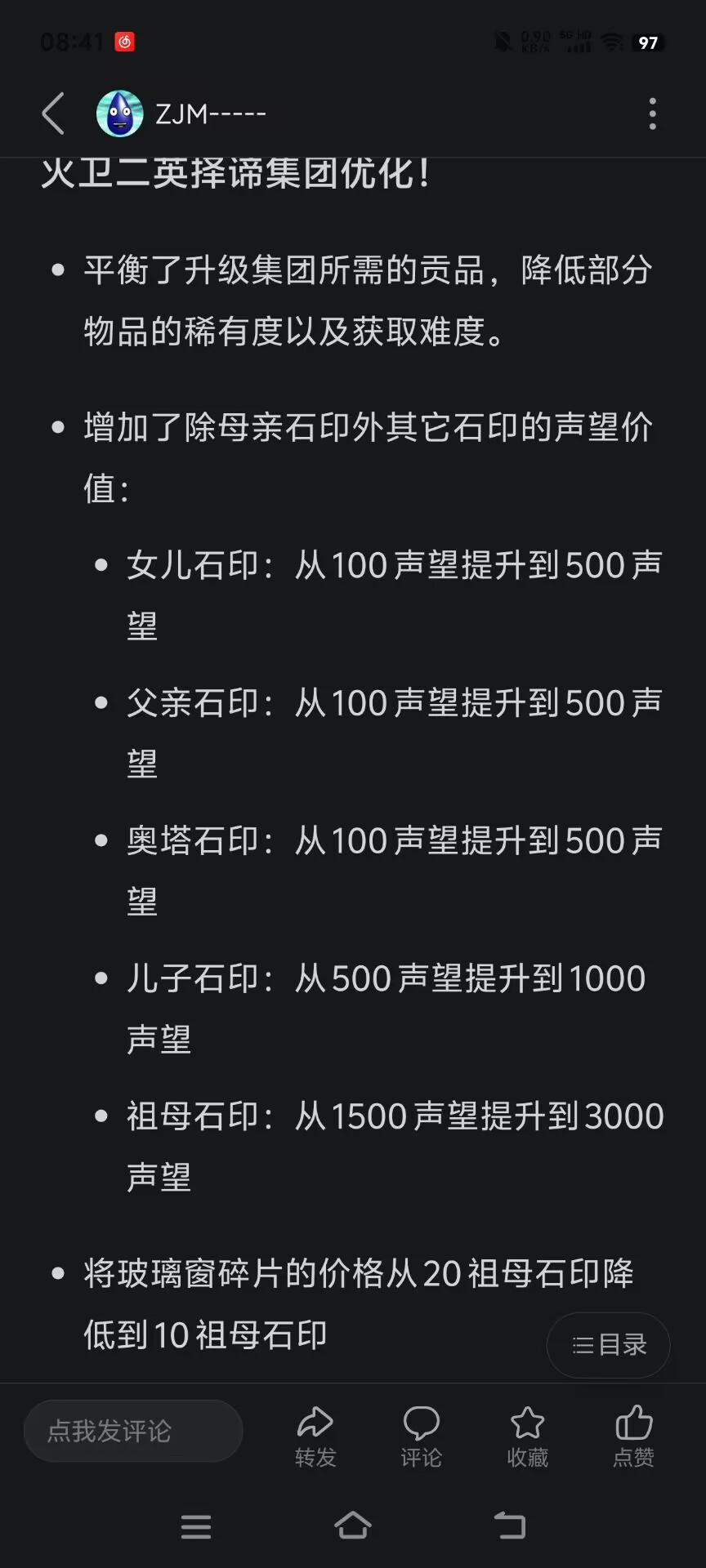Open the 评论 comments section
Image resolution: width=706 pixels, height=1568 pixels.
421,1436
